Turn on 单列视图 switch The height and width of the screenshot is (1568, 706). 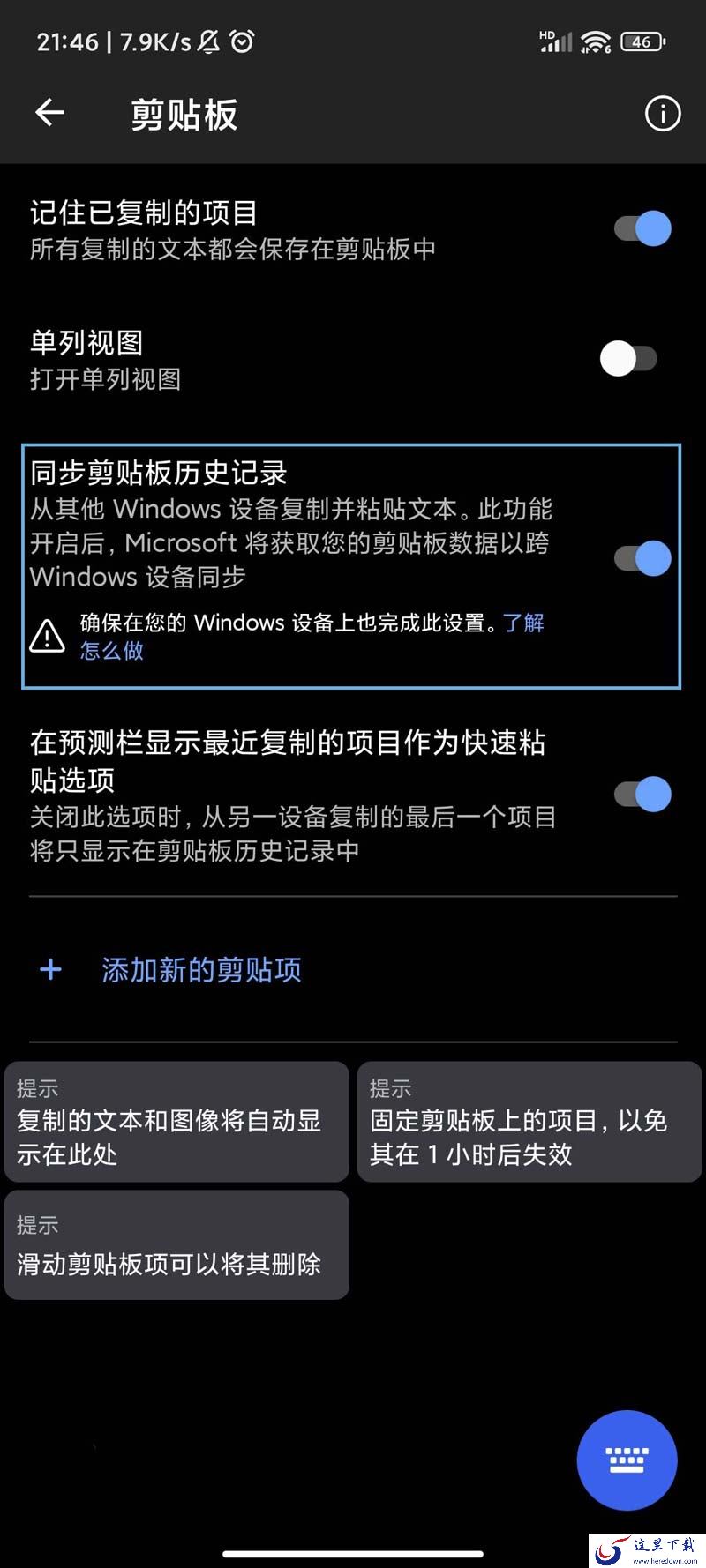click(628, 359)
